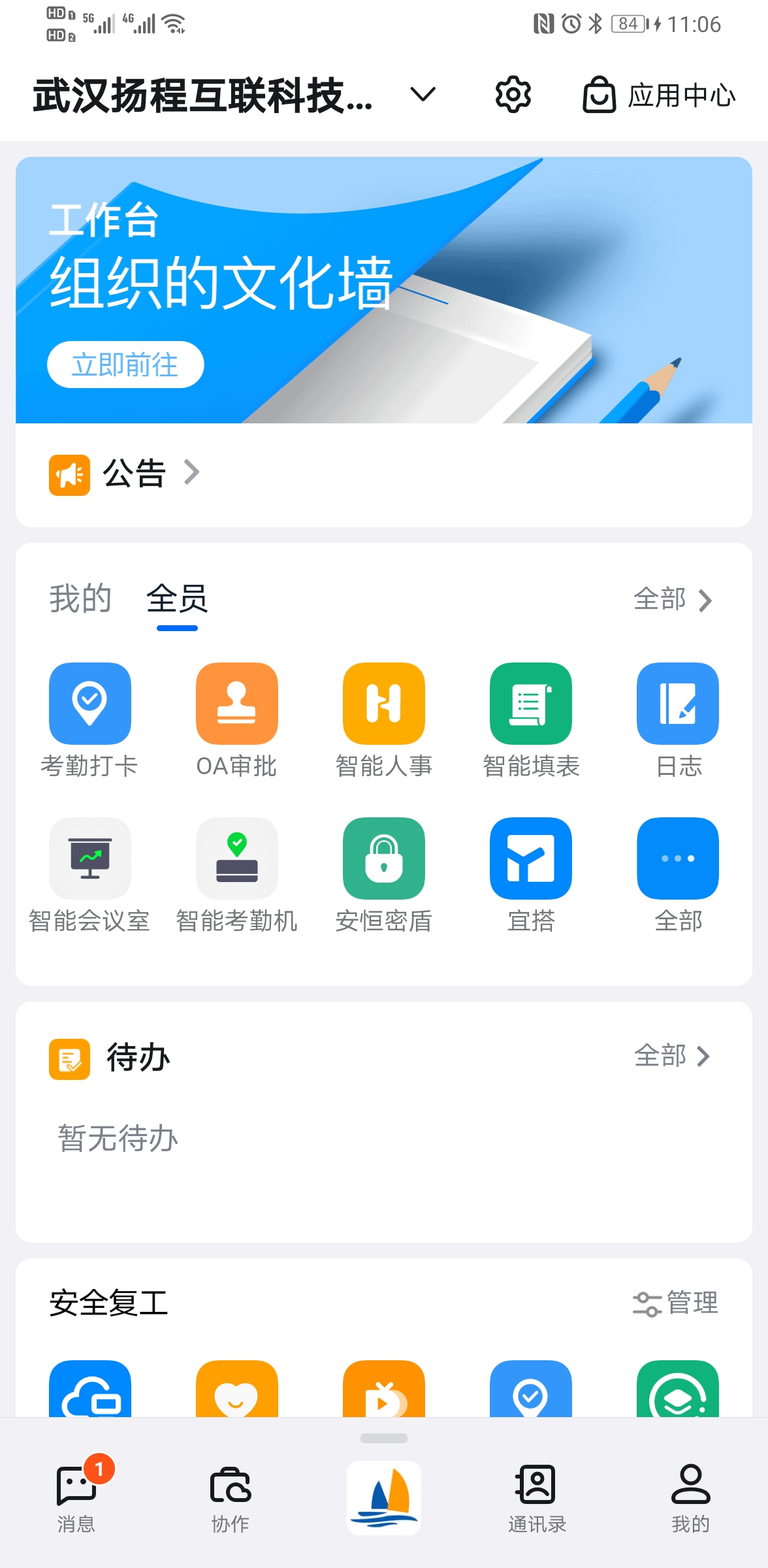Open 公告 announcements

(x=133, y=475)
